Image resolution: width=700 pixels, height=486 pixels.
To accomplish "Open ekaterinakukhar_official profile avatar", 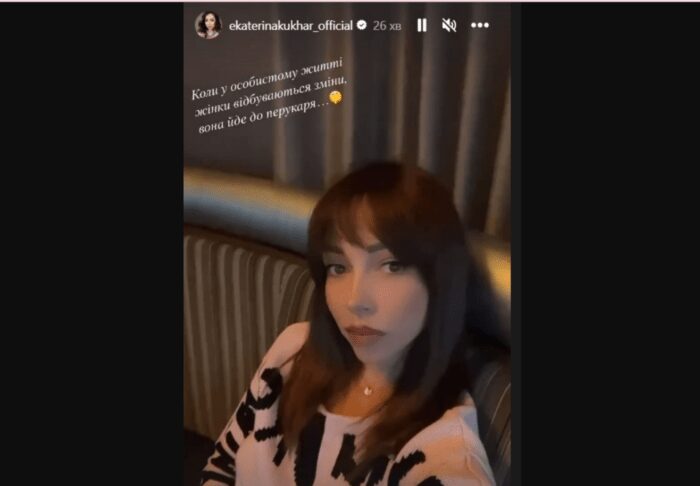I will pos(207,25).
